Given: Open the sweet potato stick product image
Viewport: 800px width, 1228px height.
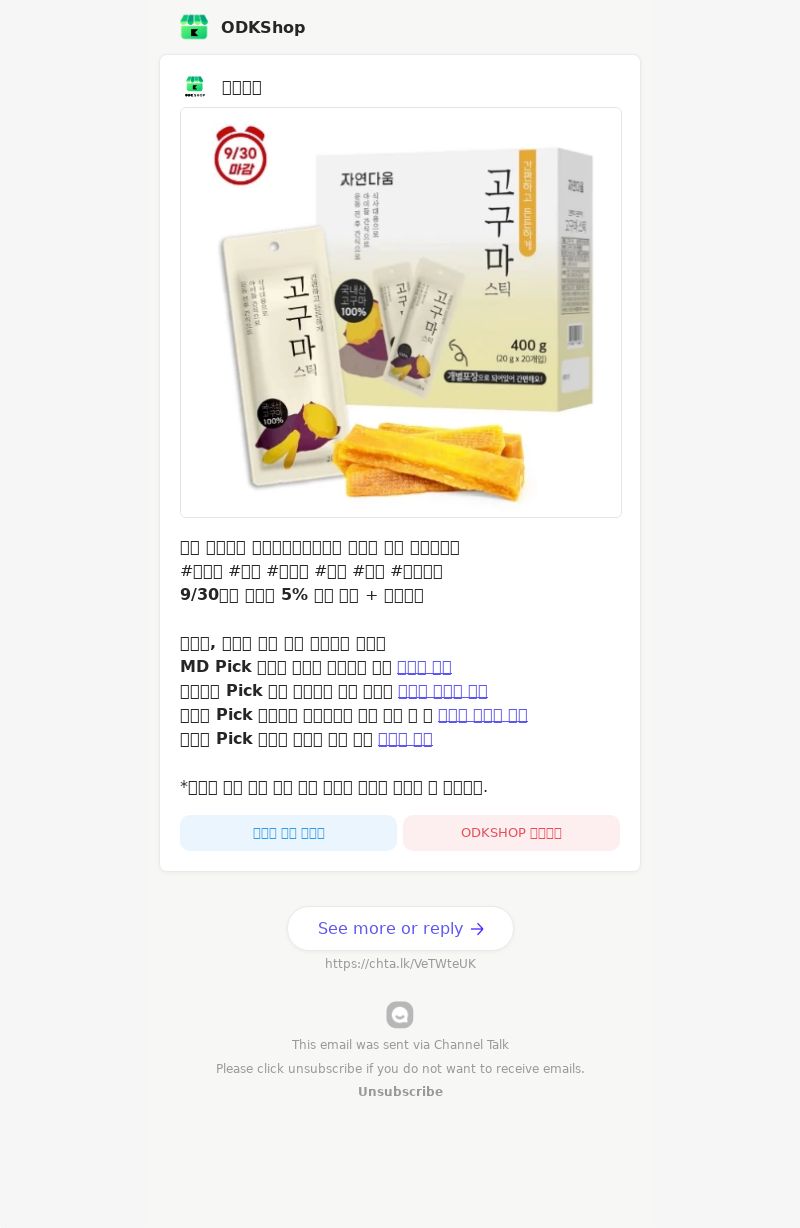Looking at the screenshot, I should point(400,312).
